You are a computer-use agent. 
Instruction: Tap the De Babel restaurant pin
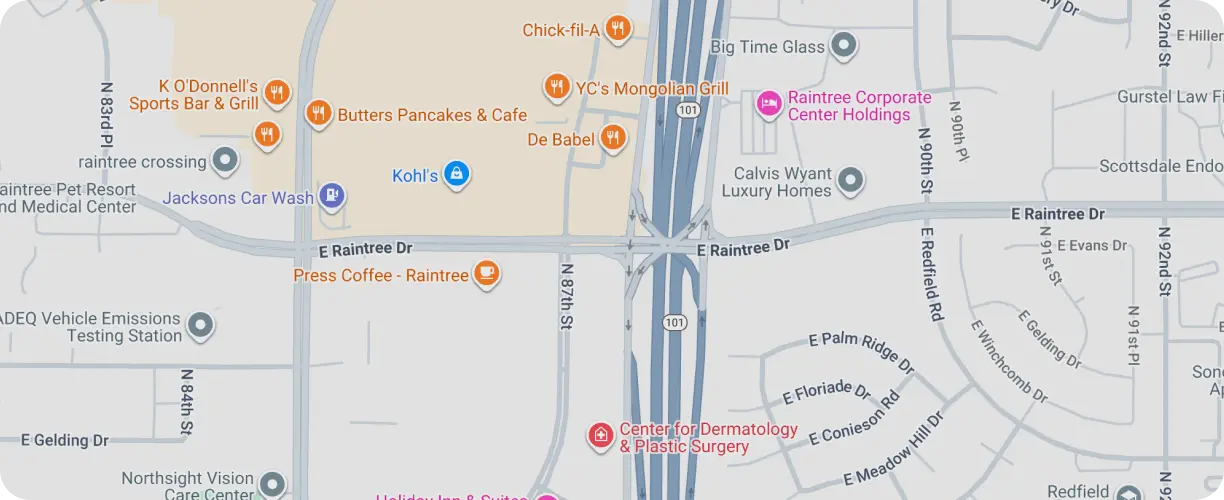[613, 138]
